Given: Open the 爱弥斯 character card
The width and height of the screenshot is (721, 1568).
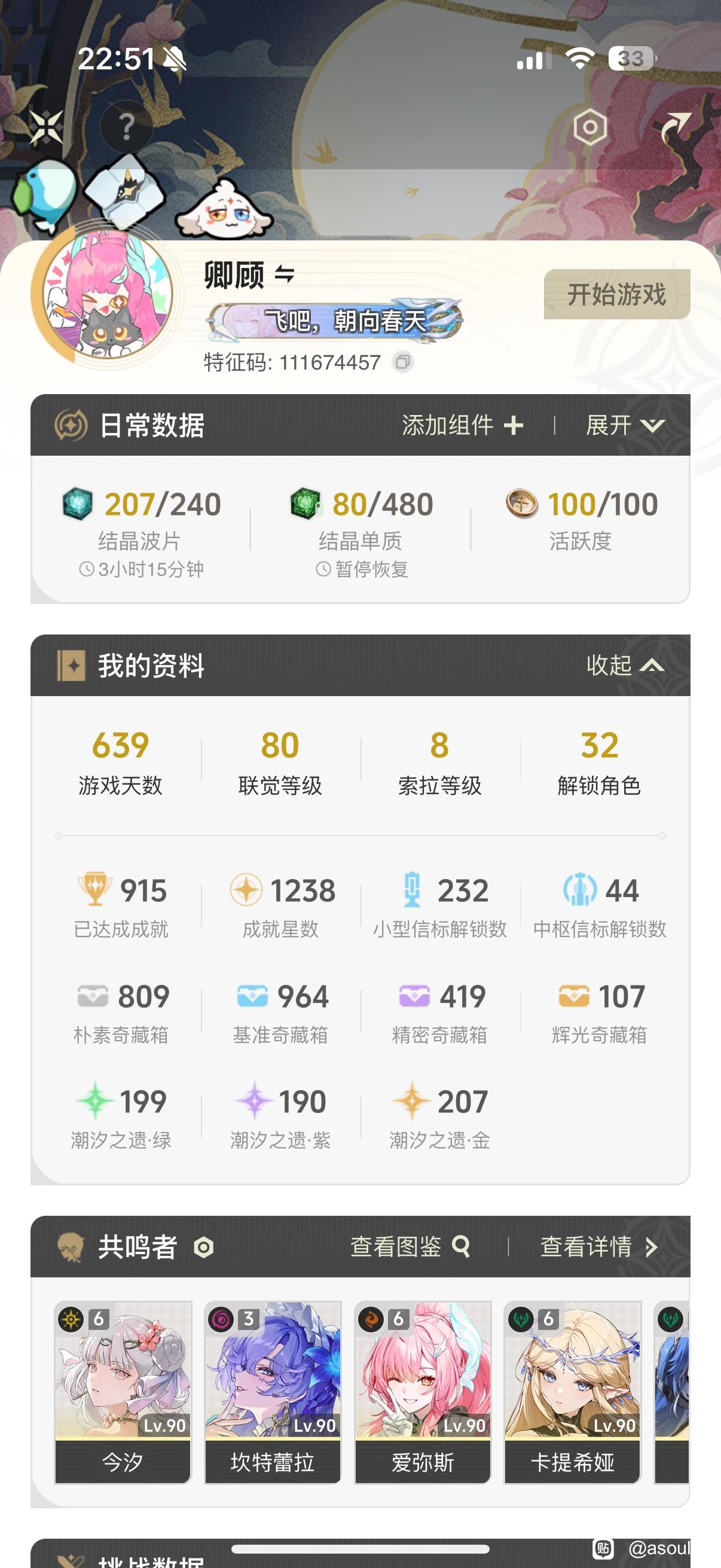Looking at the screenshot, I should [423, 1392].
